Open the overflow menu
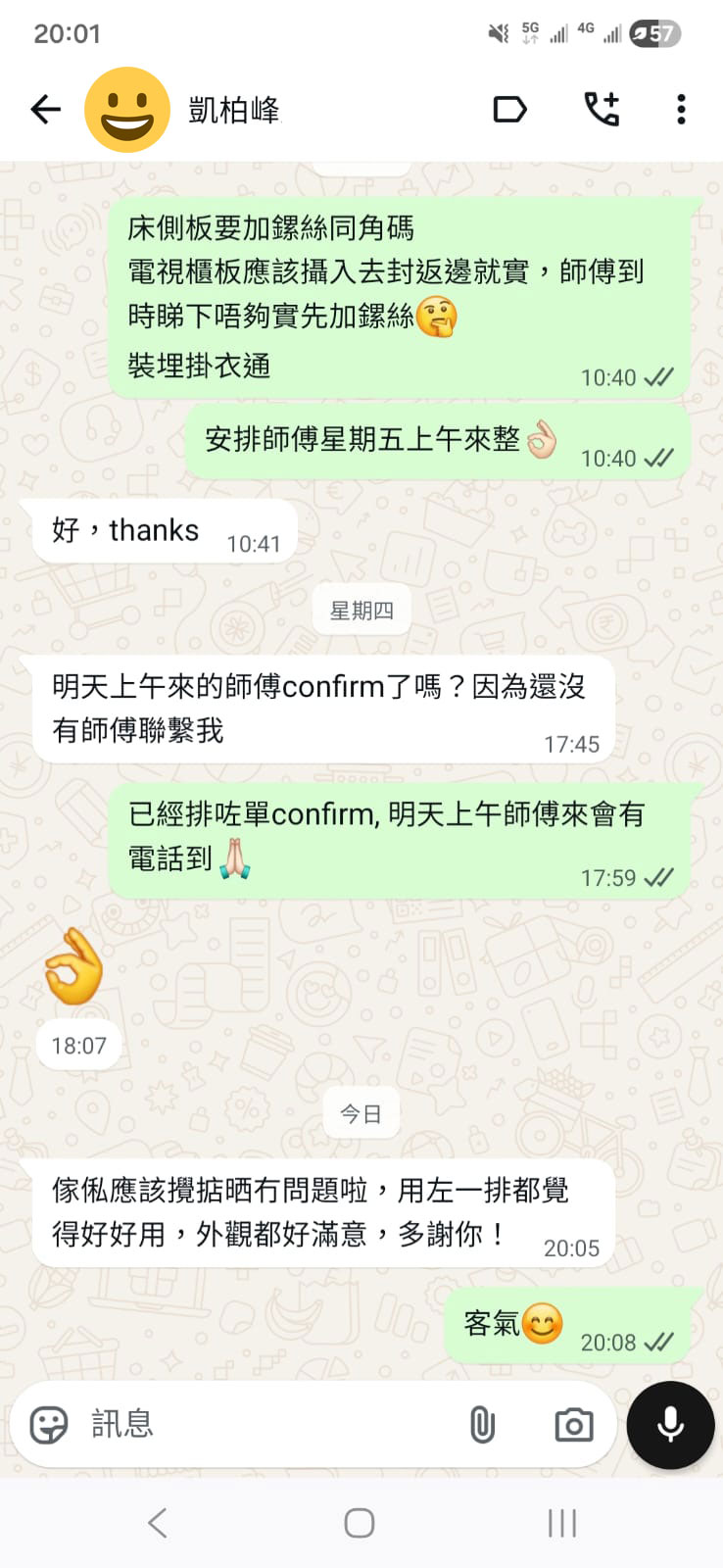The width and height of the screenshot is (723, 1568). tap(681, 110)
